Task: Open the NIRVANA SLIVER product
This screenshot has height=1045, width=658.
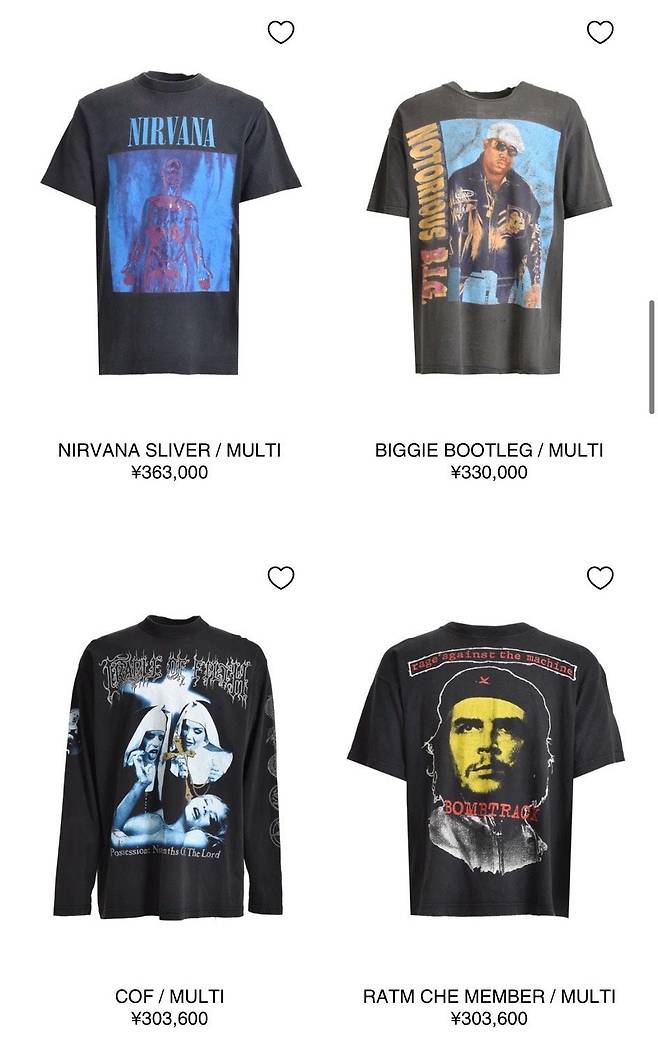Action: coord(170,225)
